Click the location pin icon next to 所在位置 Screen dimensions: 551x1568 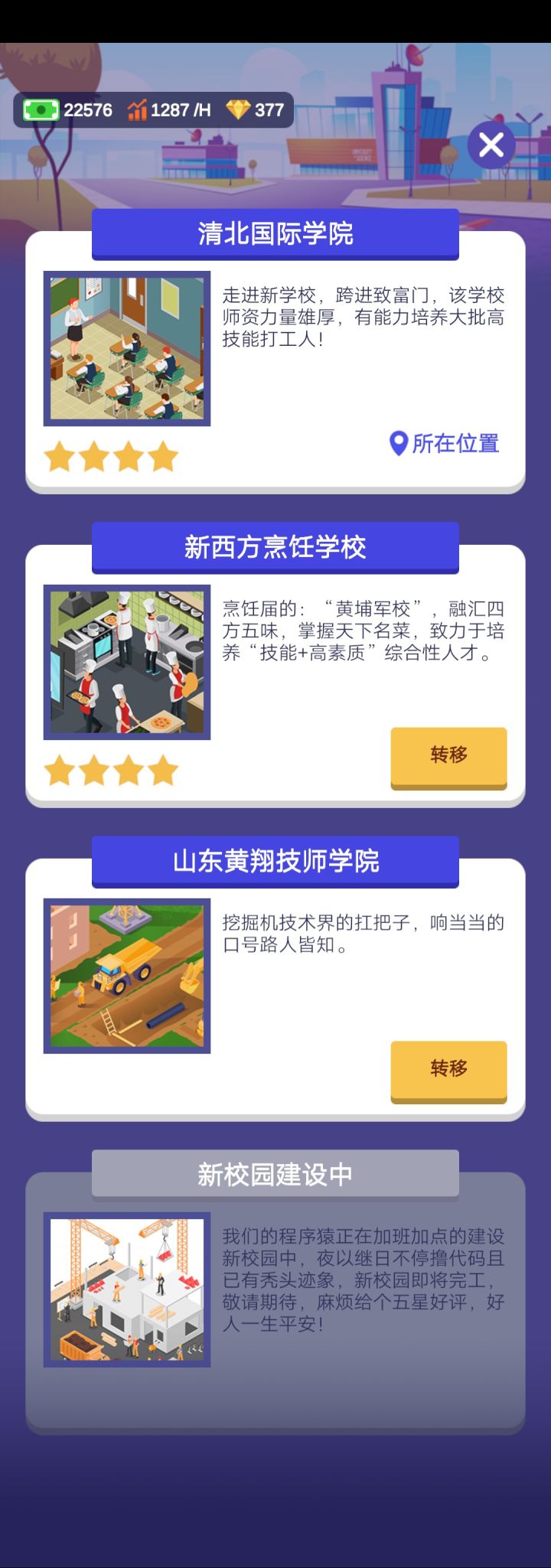pos(397,443)
